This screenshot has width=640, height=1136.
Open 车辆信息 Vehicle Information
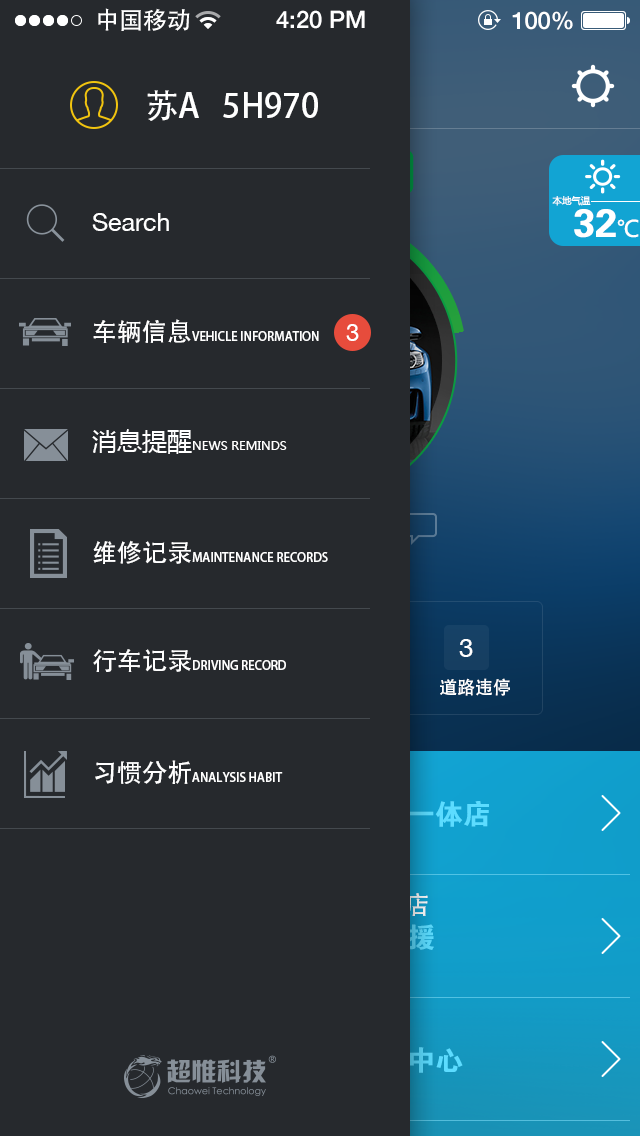pos(185,333)
